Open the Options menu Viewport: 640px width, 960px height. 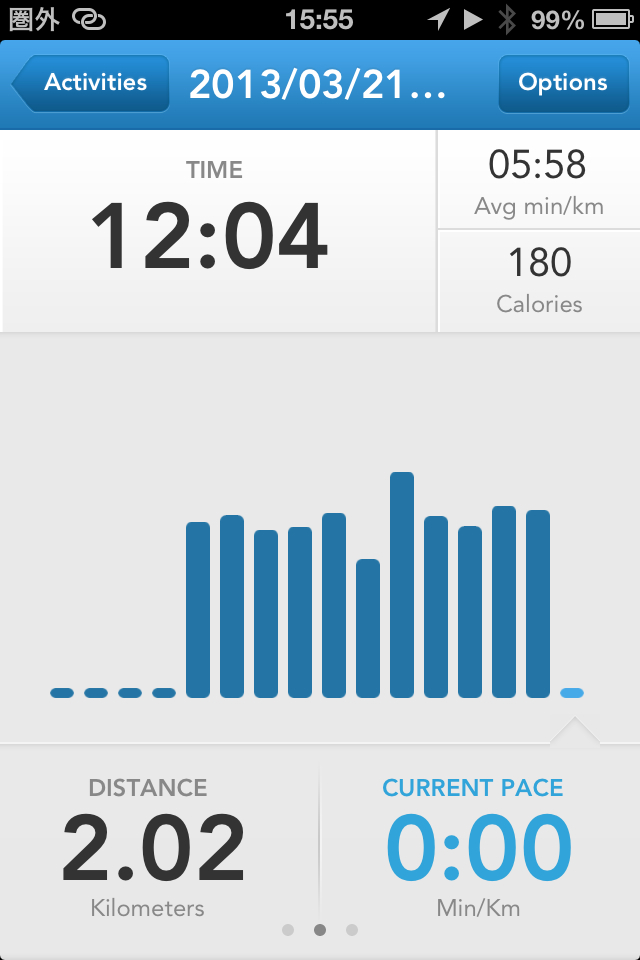tap(562, 83)
